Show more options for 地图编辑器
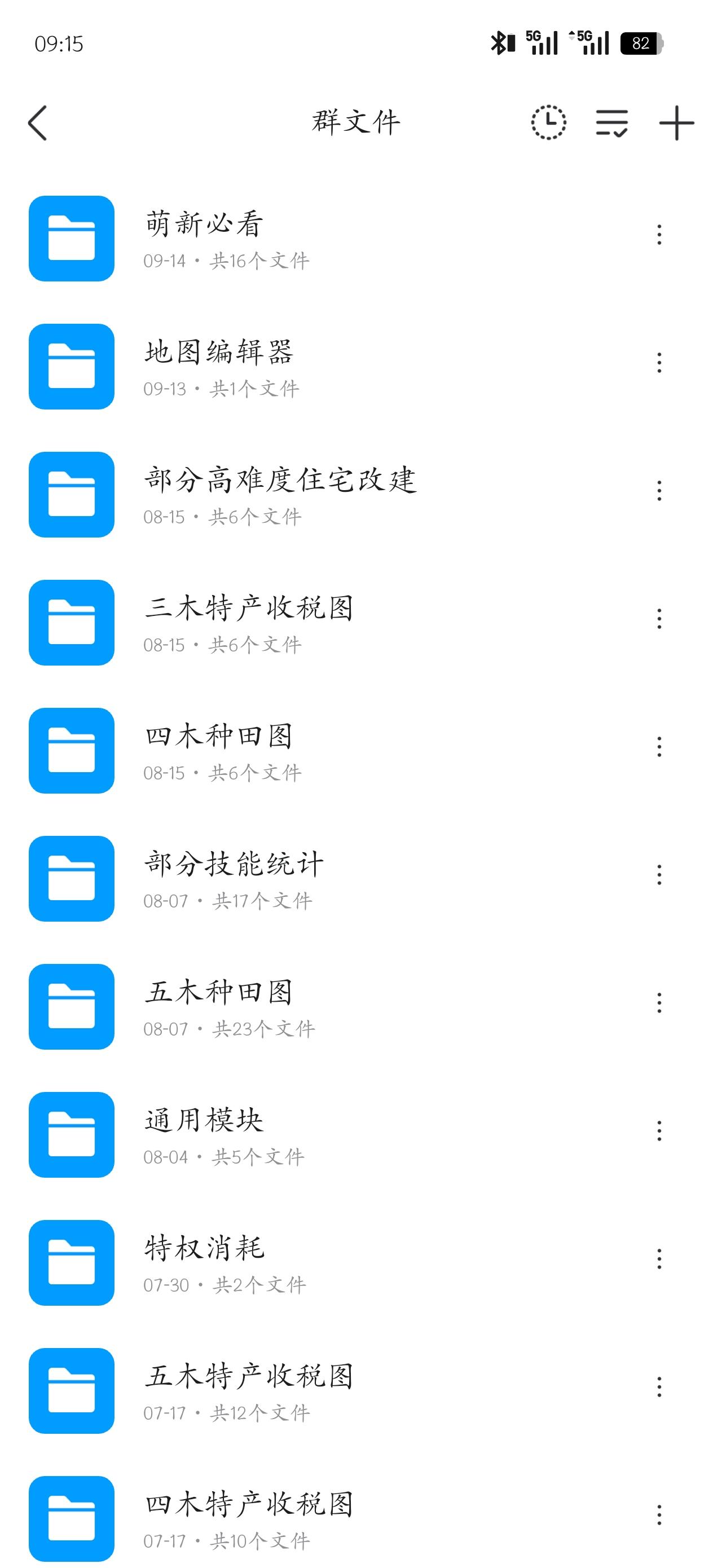Viewport: 713px width, 1568px height. 659,363
